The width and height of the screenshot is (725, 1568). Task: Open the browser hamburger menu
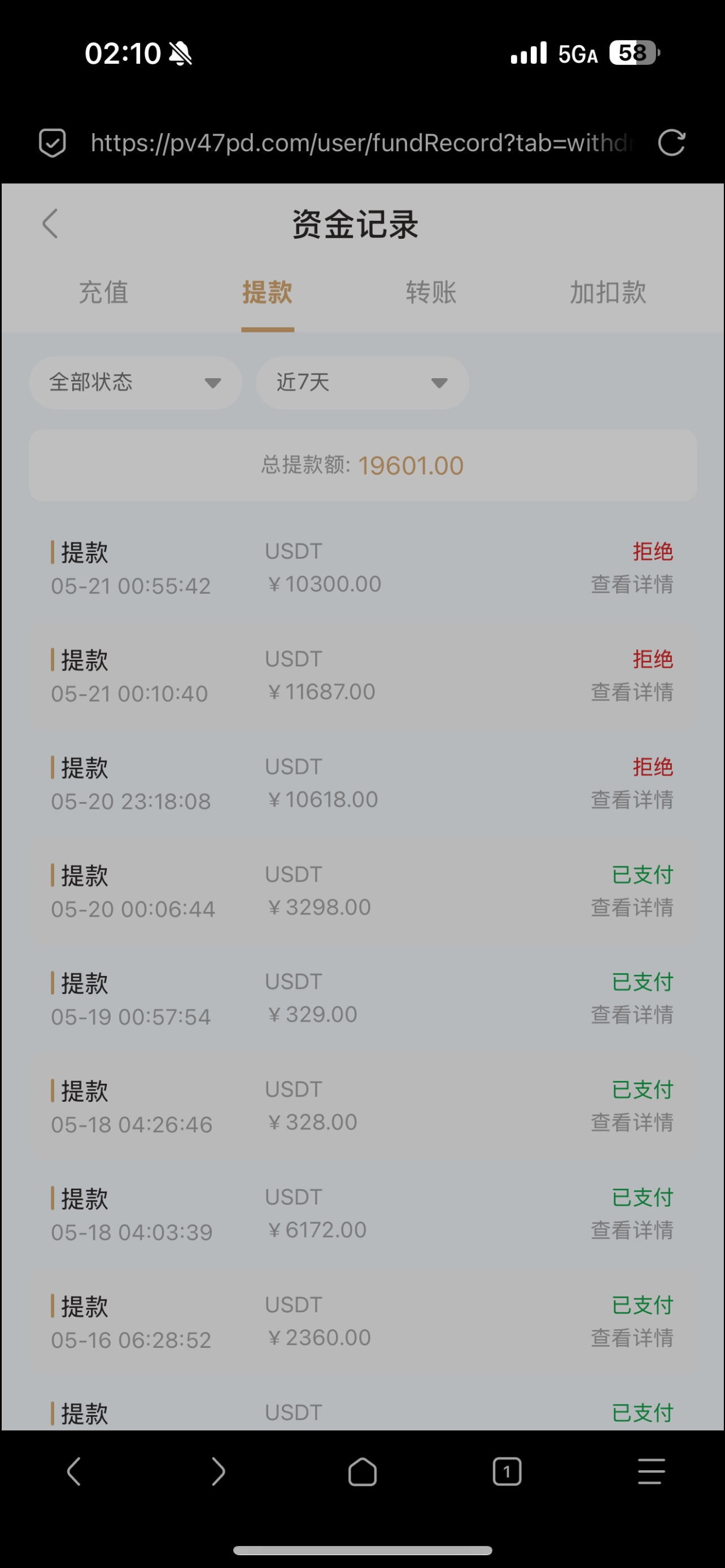point(650,1473)
